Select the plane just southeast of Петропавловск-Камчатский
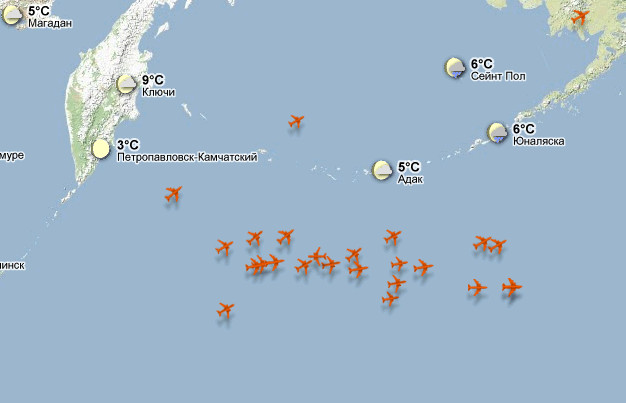 pyautogui.click(x=174, y=194)
